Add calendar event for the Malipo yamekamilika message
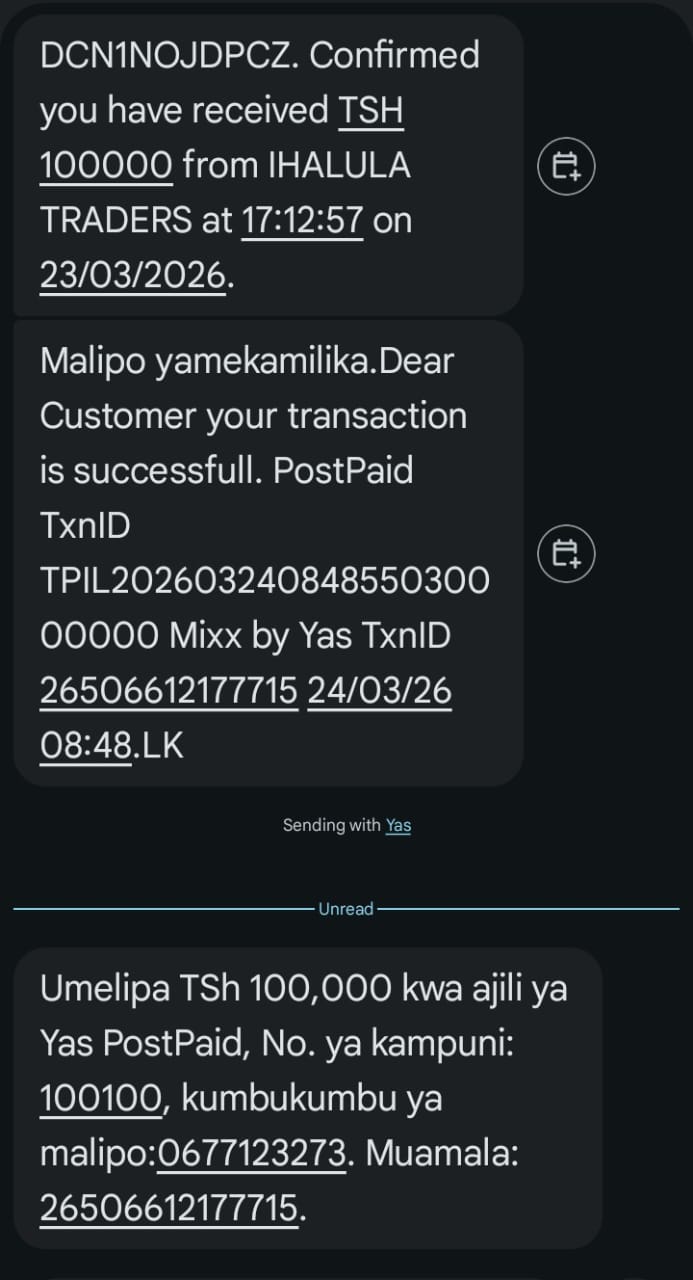Image resolution: width=693 pixels, height=1280 pixels. pyautogui.click(x=566, y=552)
